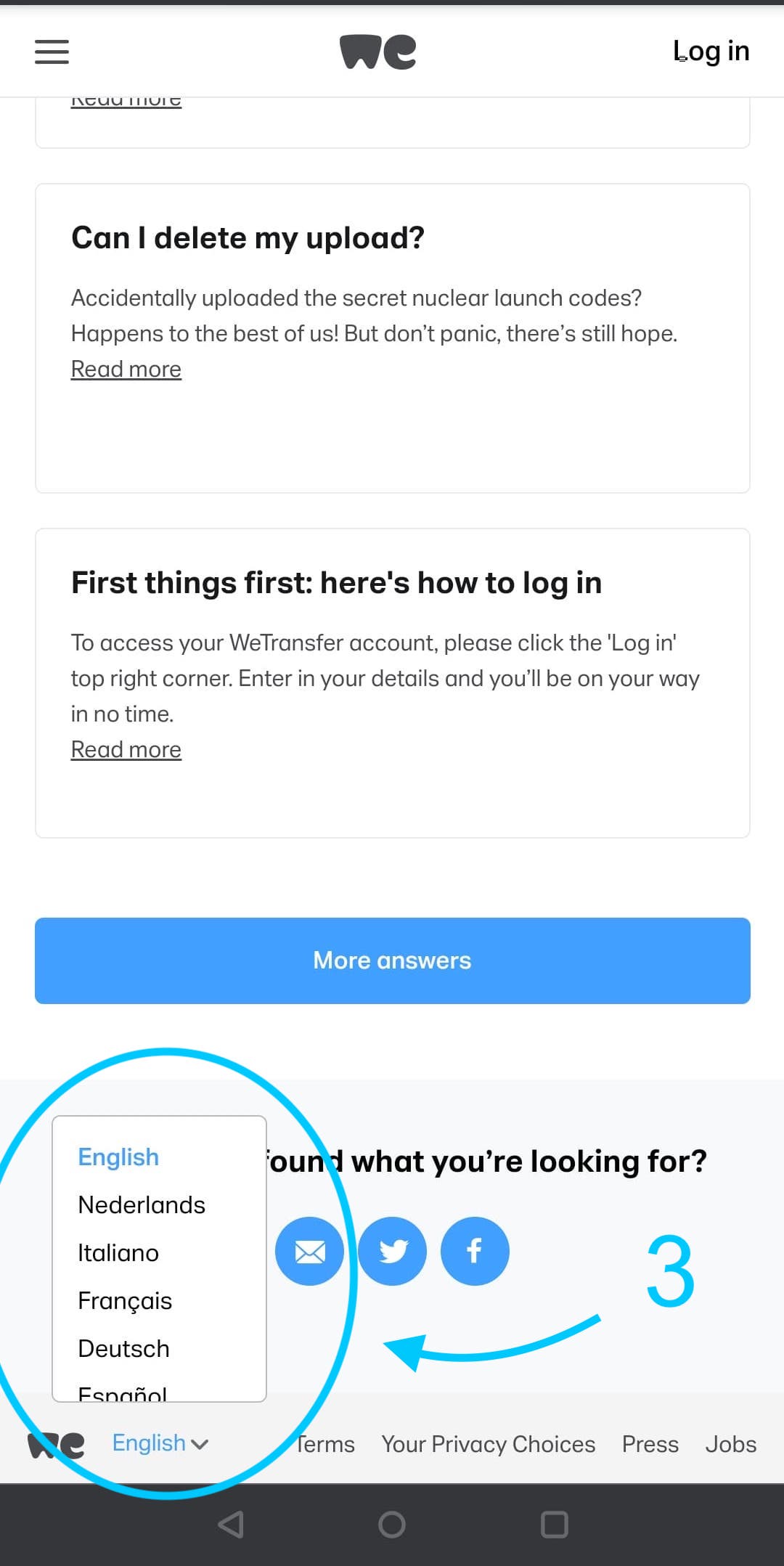Choose Italiano as the language
This screenshot has height=1566, width=784.
pyautogui.click(x=118, y=1253)
